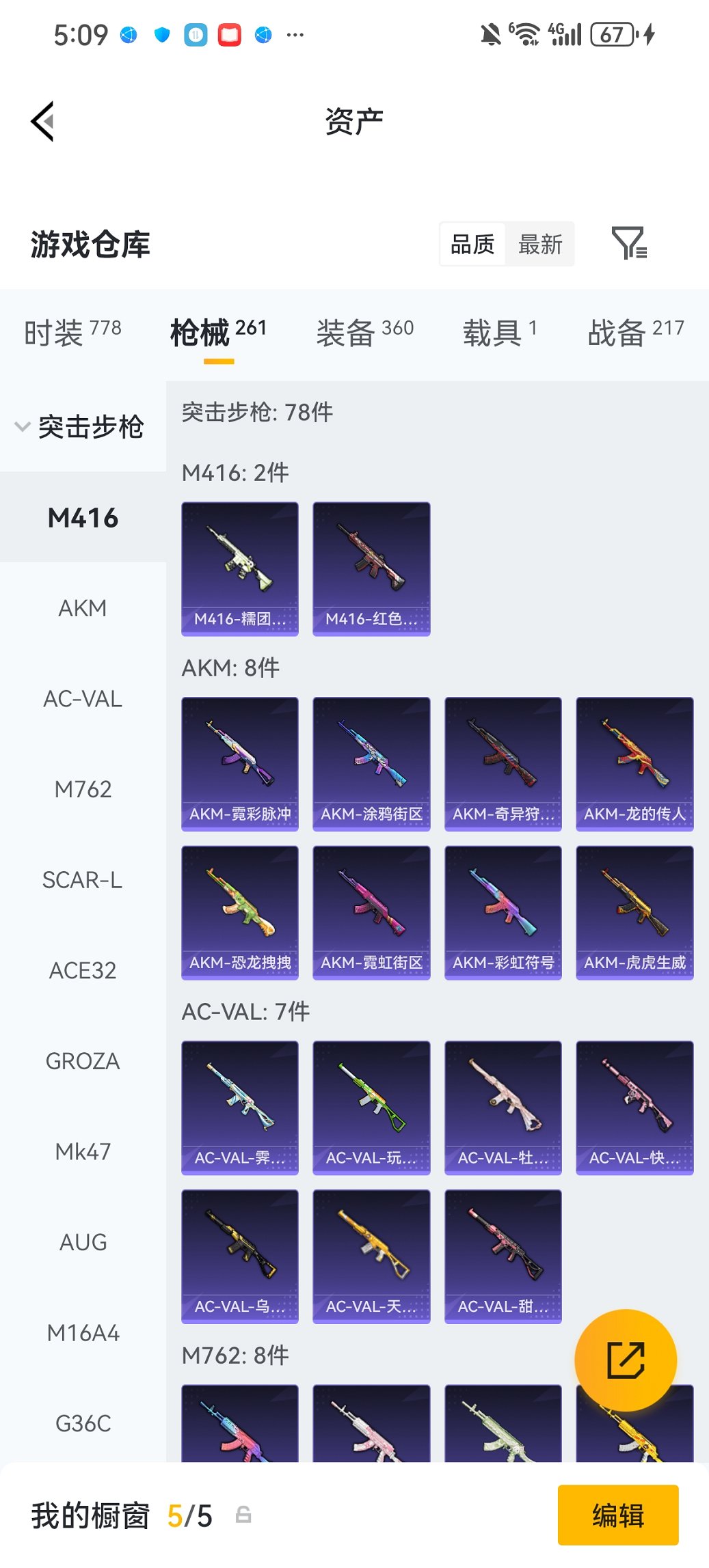
Task: Select GROZA in the side list
Action: pos(83,1061)
